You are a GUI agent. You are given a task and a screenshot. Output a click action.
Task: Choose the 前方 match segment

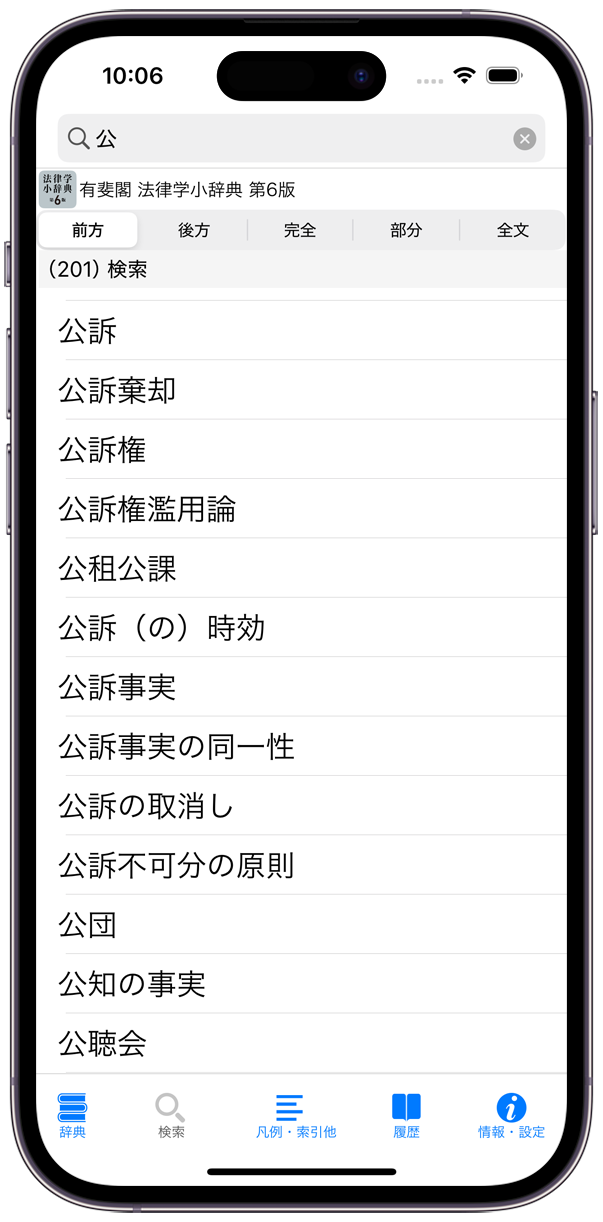point(88,230)
